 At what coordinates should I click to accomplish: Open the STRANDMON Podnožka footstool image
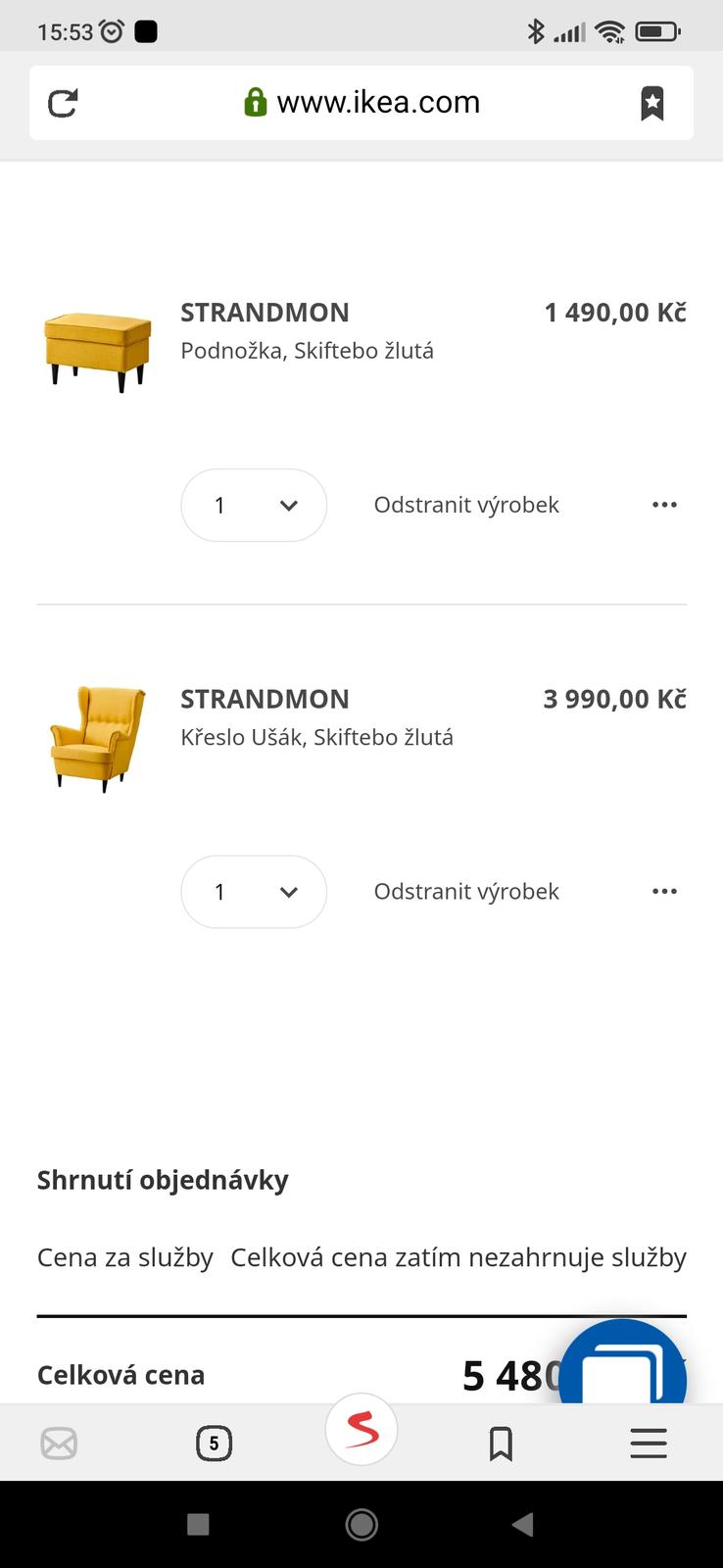tap(98, 351)
